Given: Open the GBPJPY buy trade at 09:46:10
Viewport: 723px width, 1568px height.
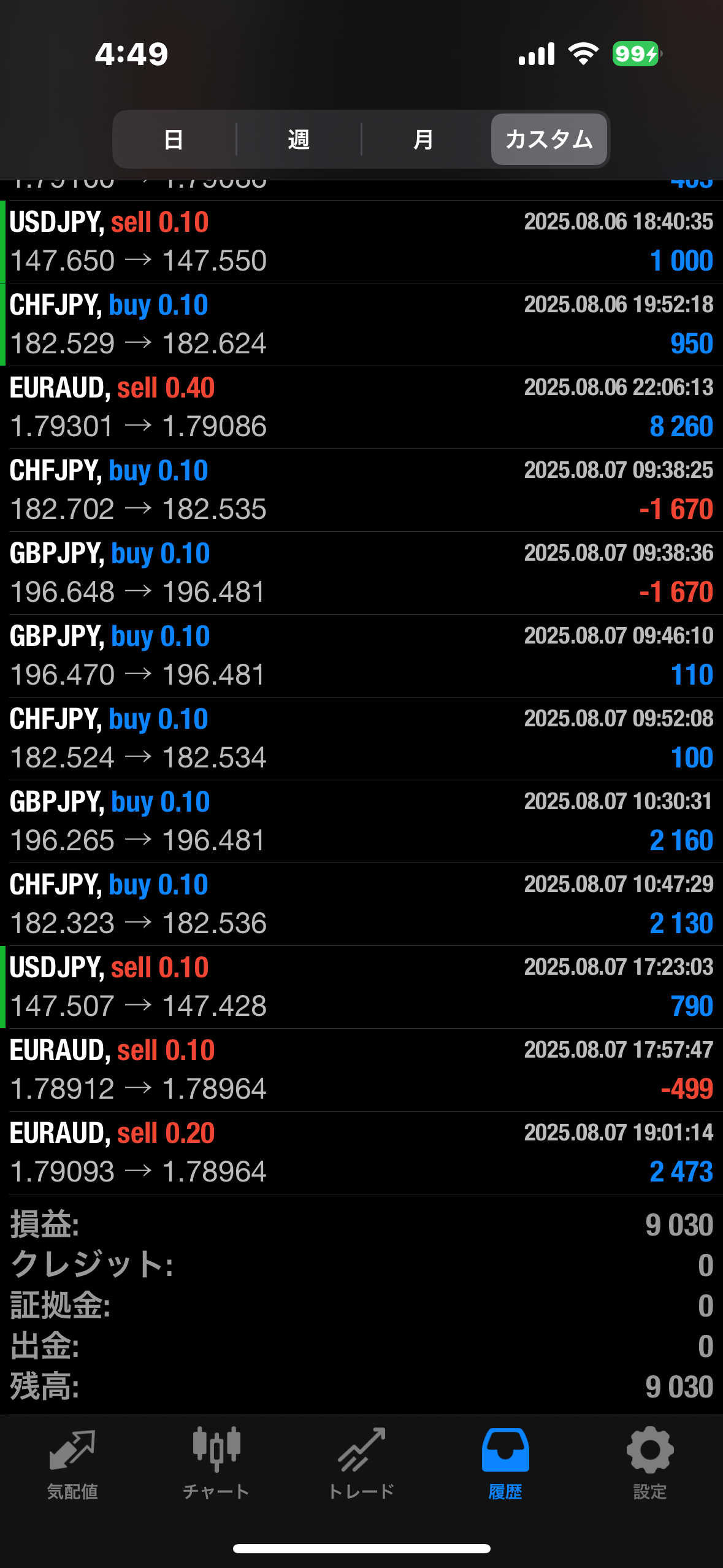Looking at the screenshot, I should [361, 656].
